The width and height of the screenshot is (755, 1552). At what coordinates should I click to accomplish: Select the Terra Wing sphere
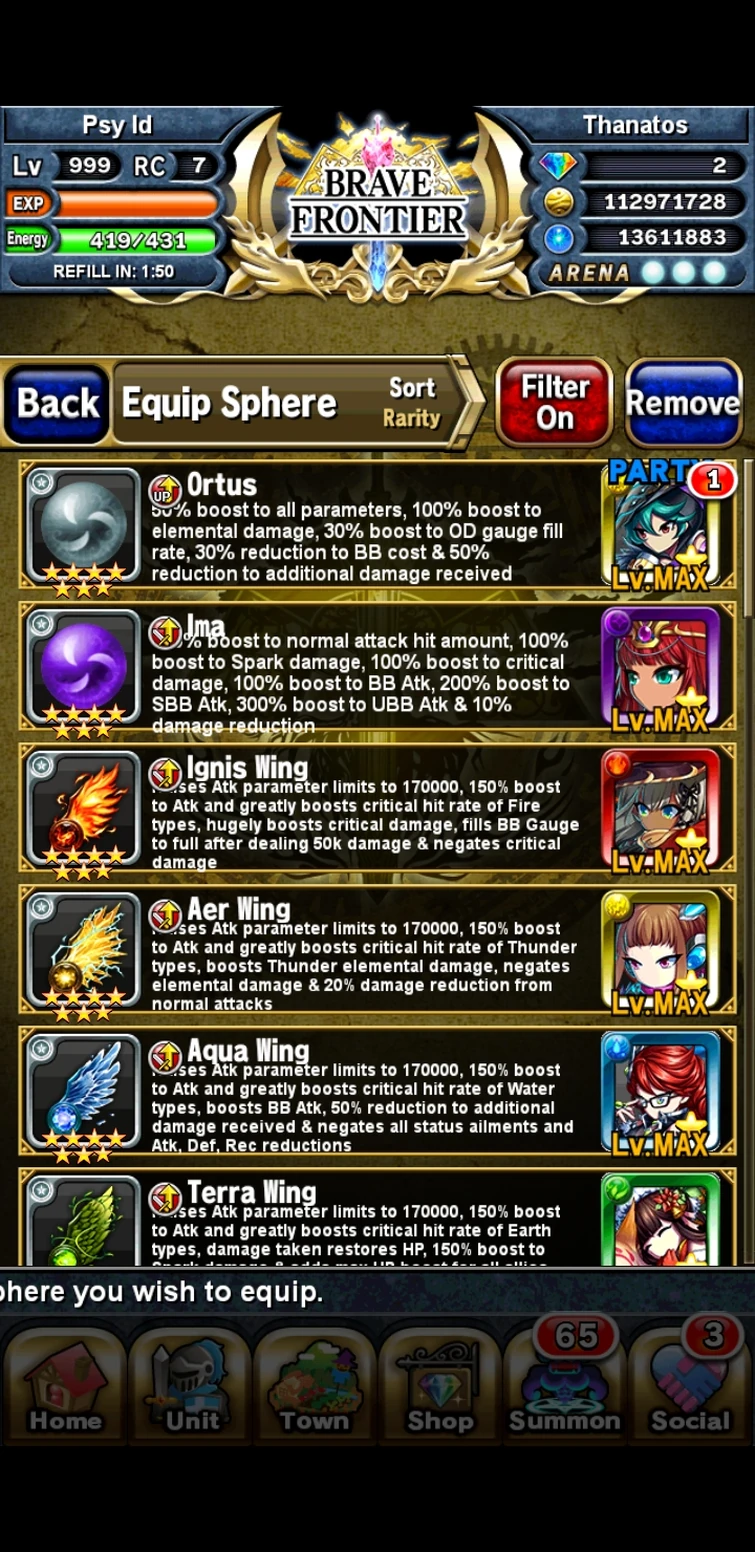coord(378,1219)
